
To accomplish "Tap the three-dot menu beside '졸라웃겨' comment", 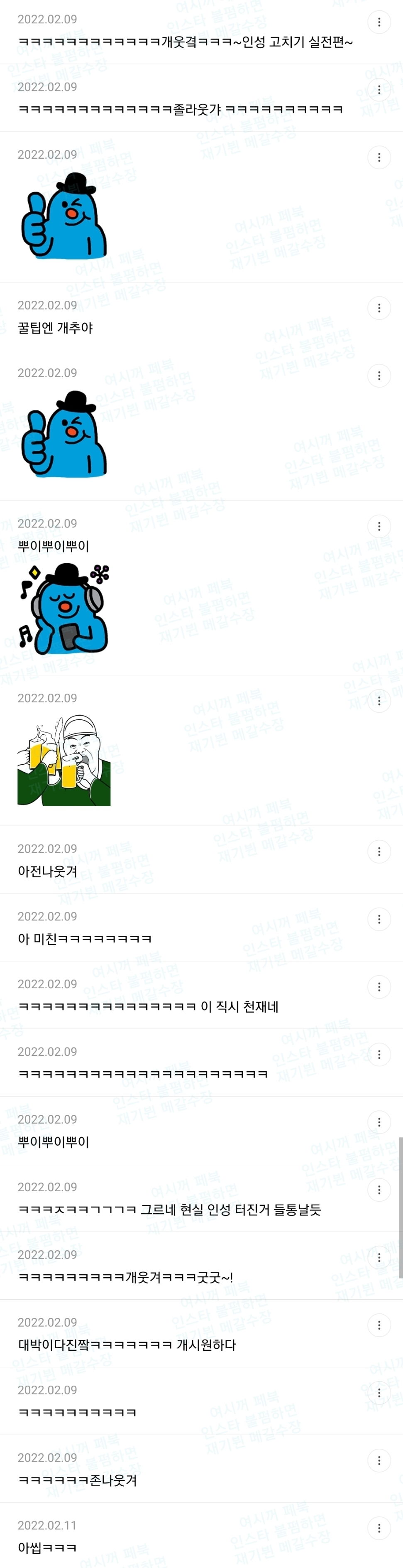I will (379, 90).
